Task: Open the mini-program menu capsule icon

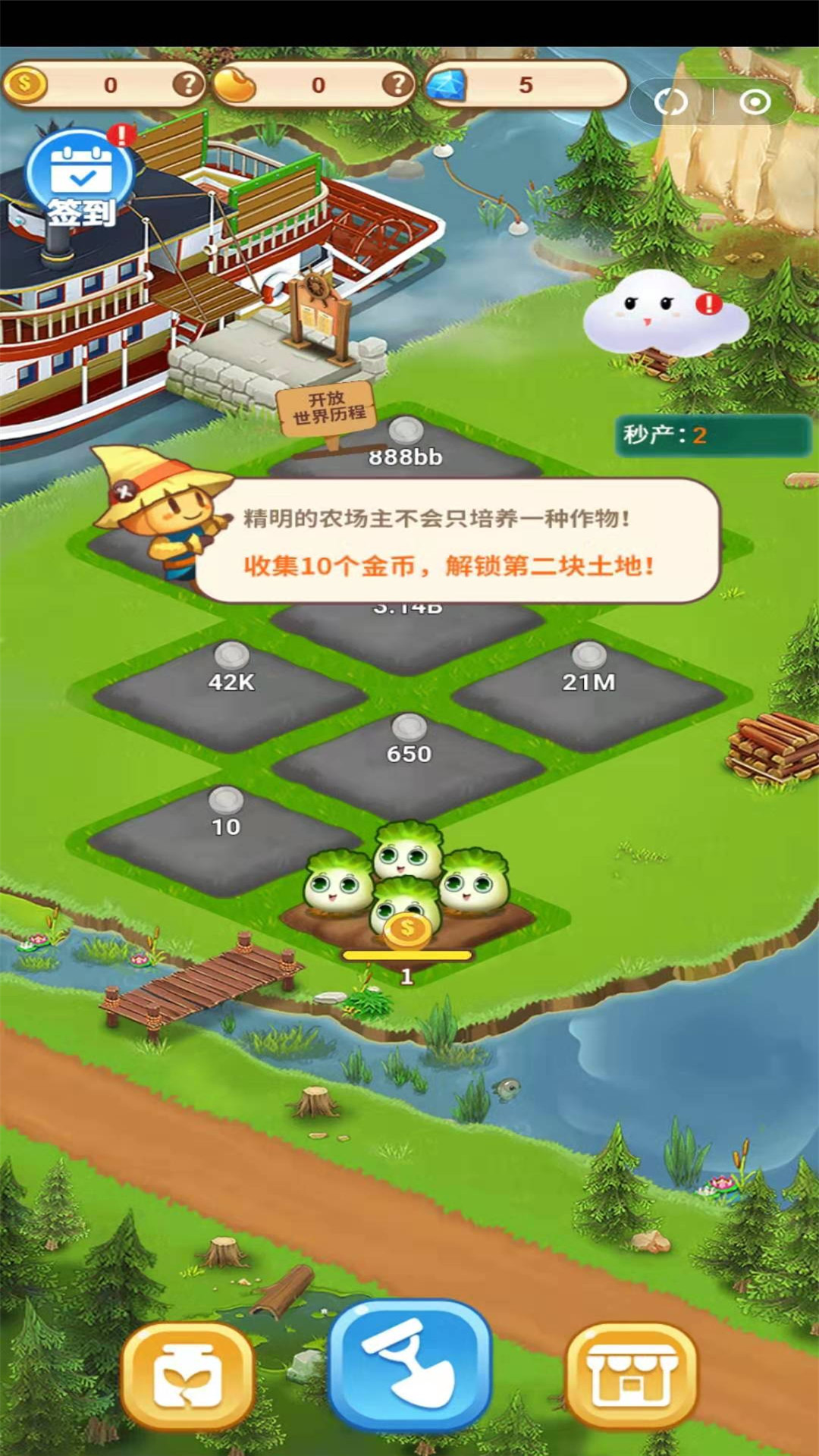Action: click(671, 102)
